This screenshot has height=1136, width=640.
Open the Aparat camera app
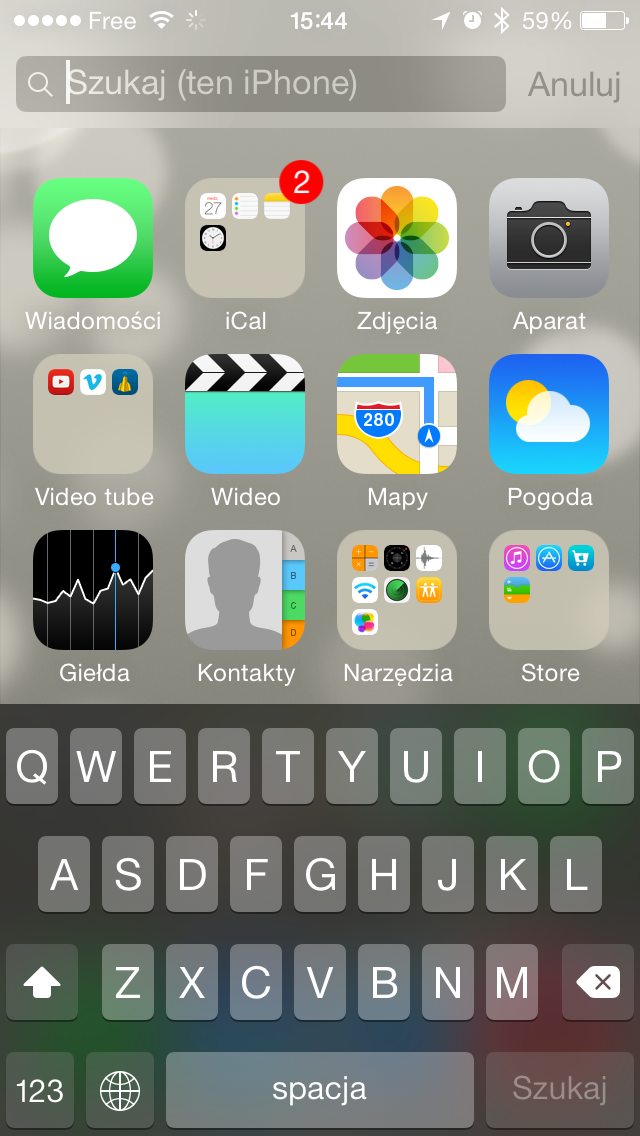pos(549,238)
